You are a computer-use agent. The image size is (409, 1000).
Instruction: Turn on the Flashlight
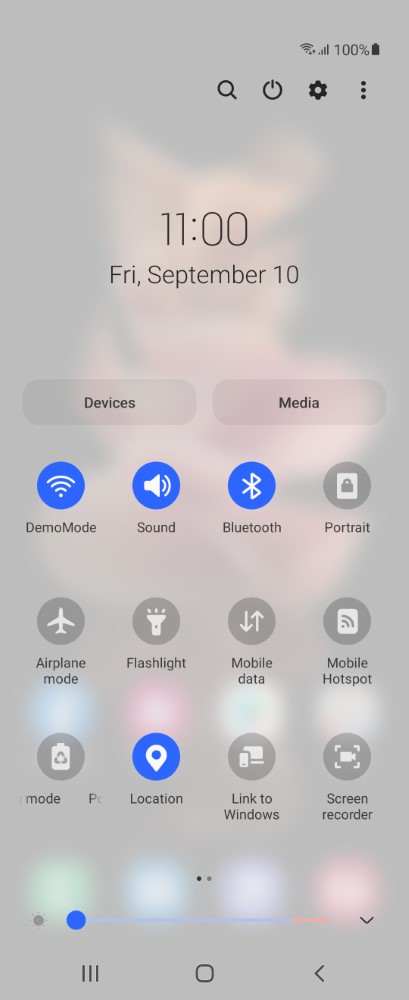click(x=156, y=621)
